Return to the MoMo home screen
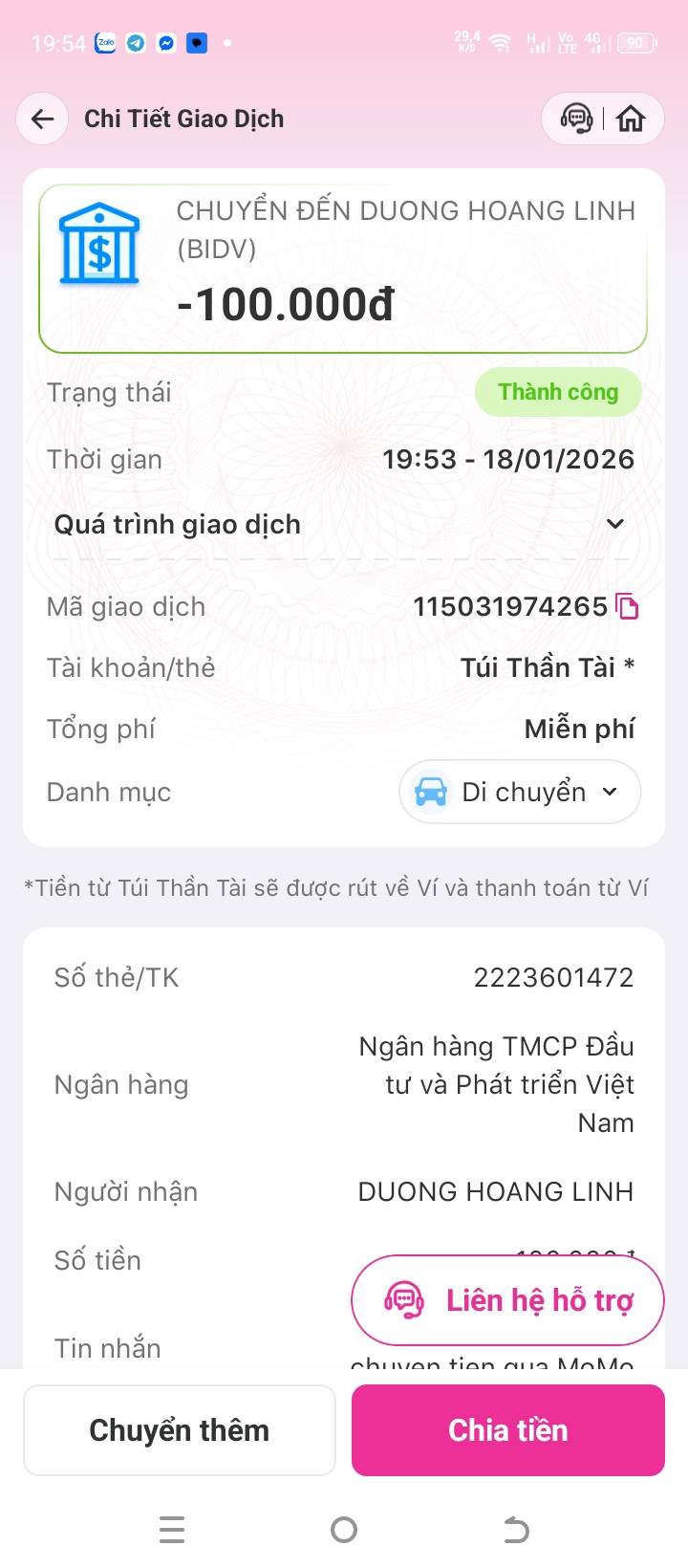The image size is (688, 1568). click(x=631, y=119)
